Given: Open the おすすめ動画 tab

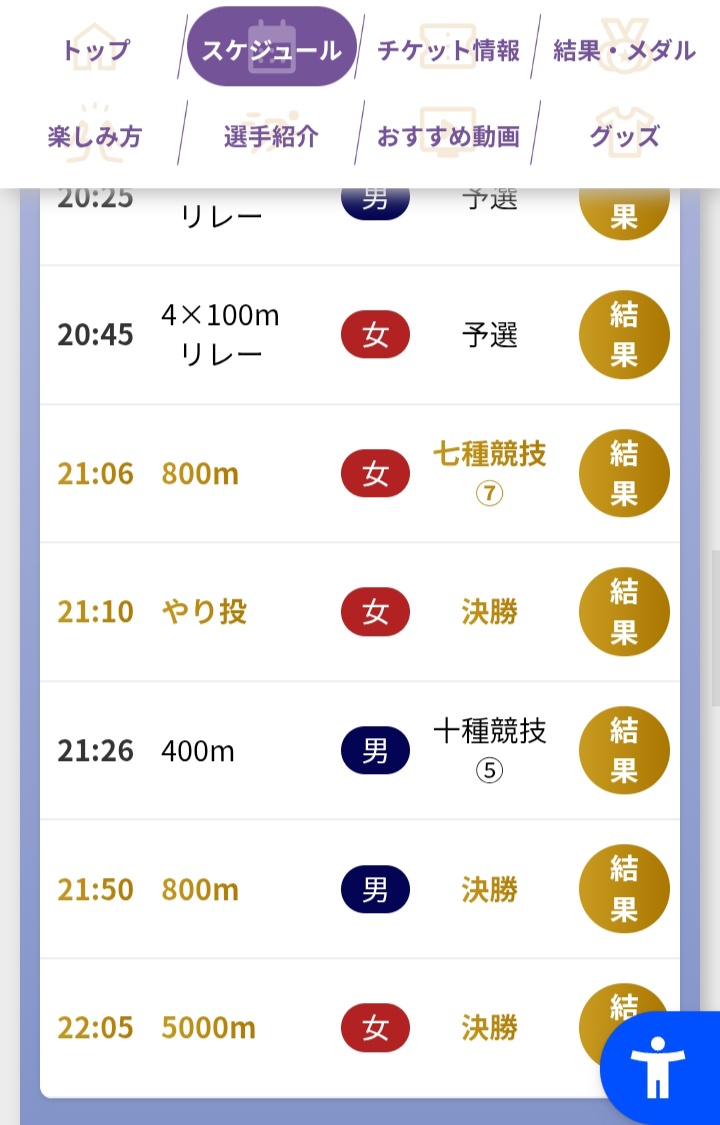Looking at the screenshot, I should pyautogui.click(x=448, y=136).
